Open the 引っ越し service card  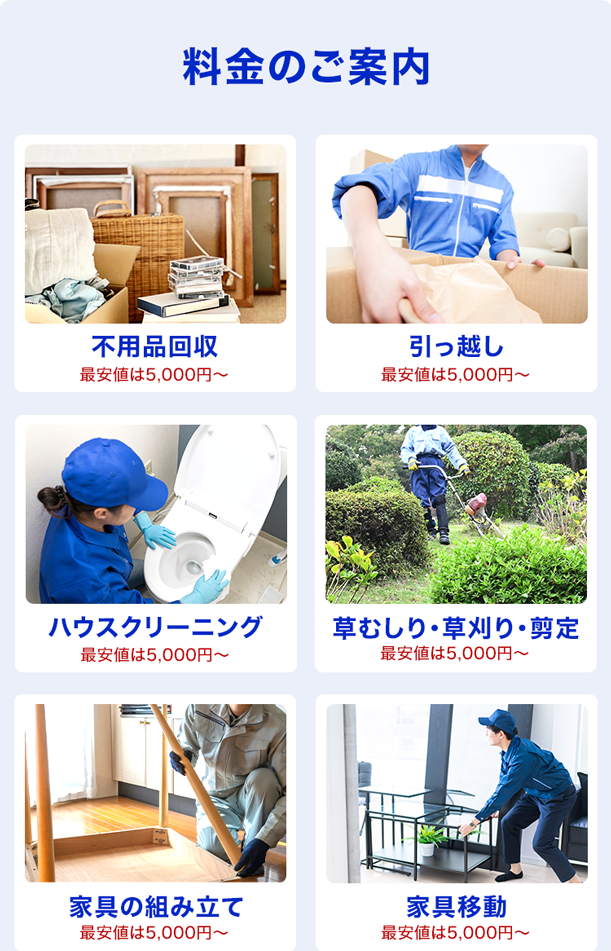[456, 263]
